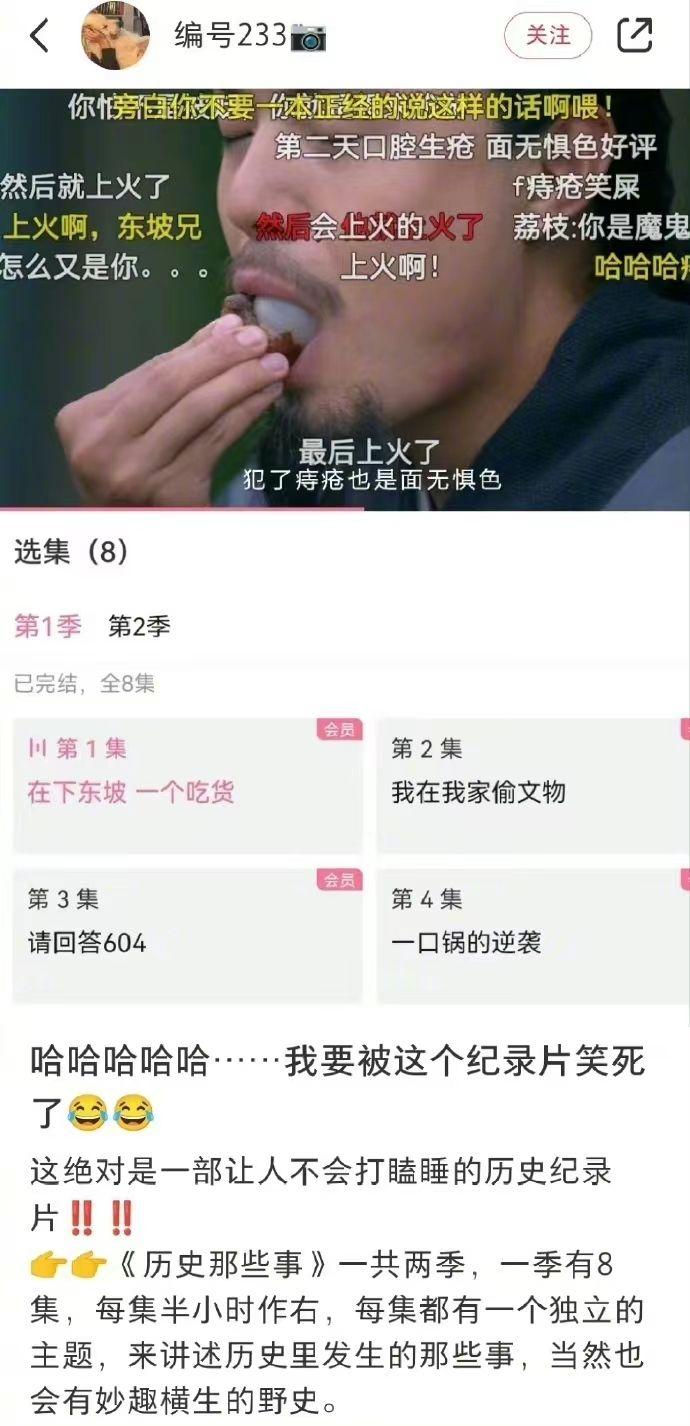Open the post image full screen
Image resolution: width=690 pixels, height=1426 pixels.
345,300
